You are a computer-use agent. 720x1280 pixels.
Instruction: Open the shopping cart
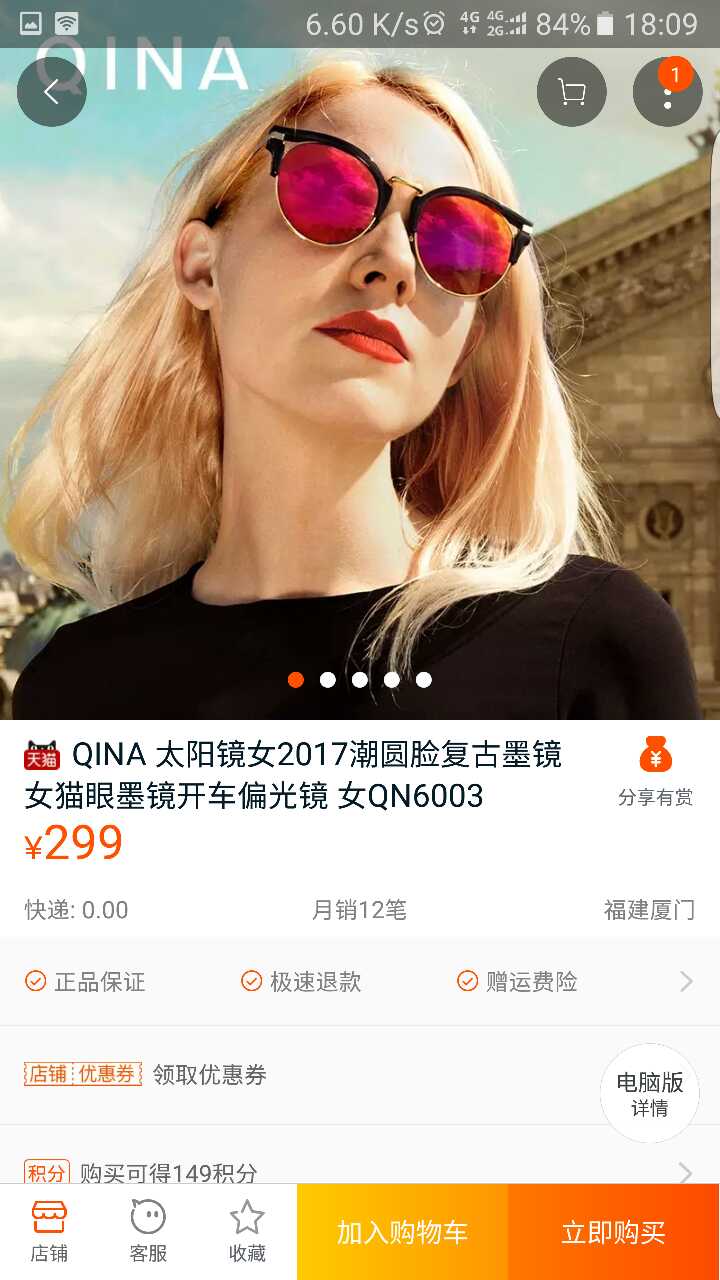570,91
